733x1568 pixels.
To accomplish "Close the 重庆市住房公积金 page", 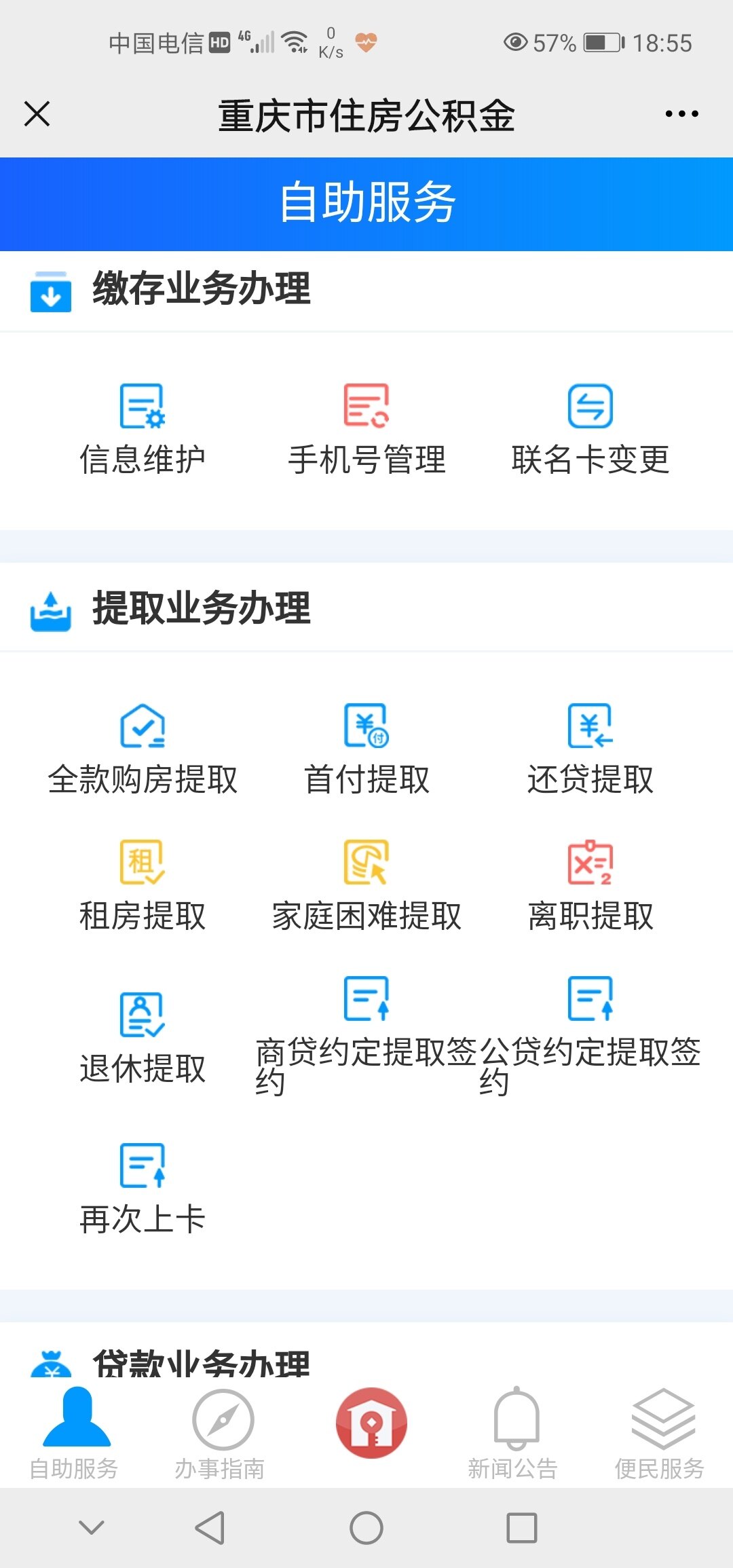I will point(37,114).
